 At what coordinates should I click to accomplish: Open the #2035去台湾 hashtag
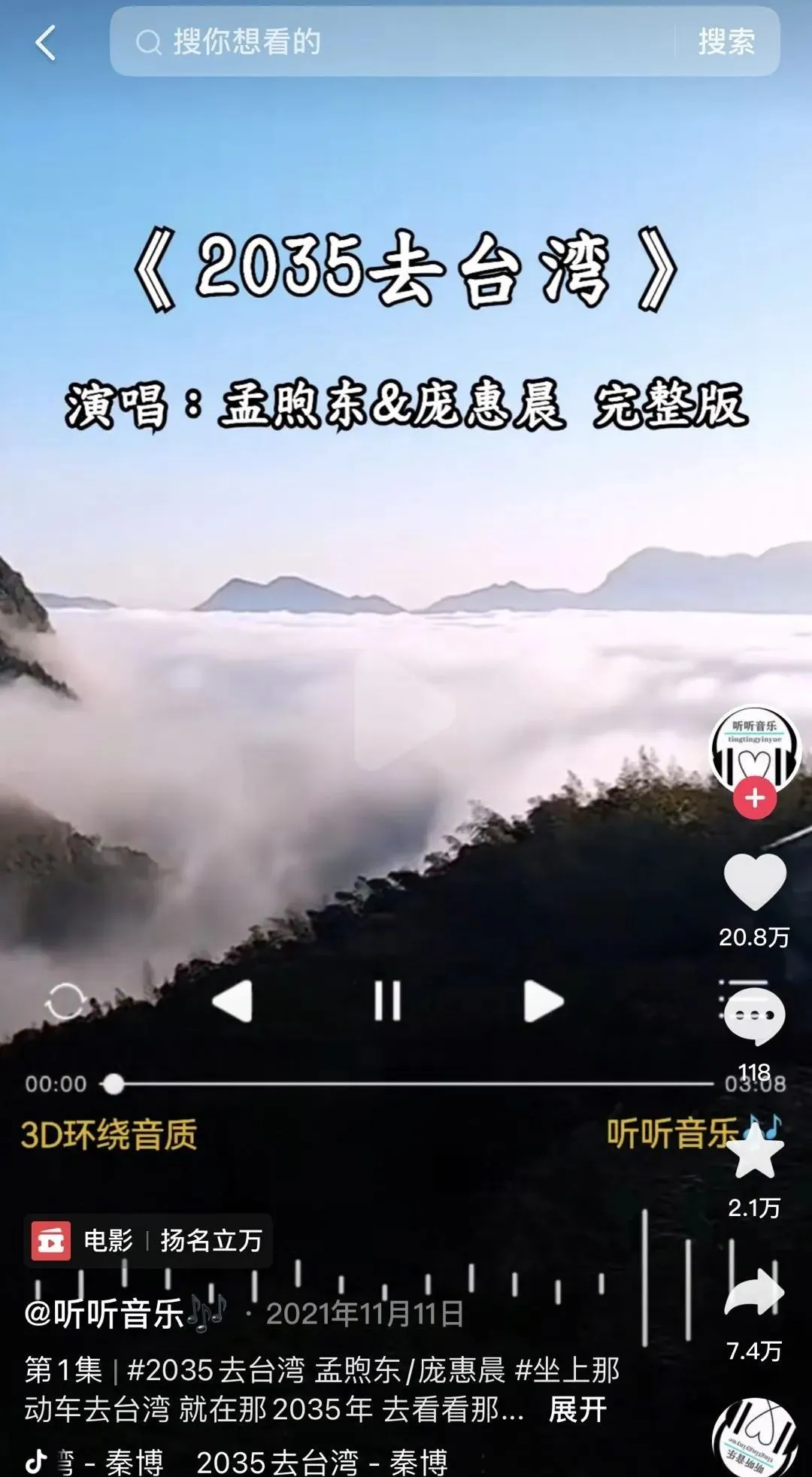(x=216, y=1370)
